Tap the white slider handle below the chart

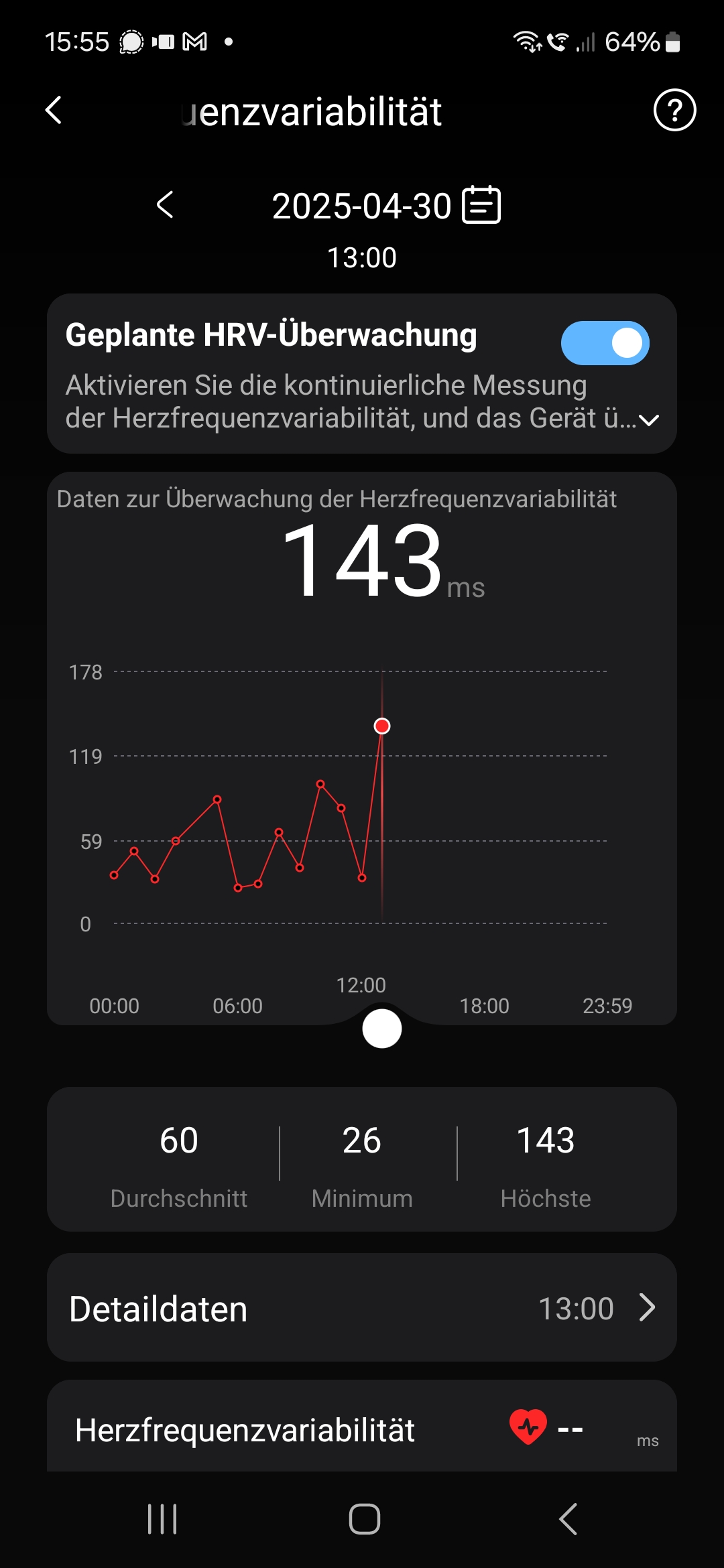point(382,1029)
